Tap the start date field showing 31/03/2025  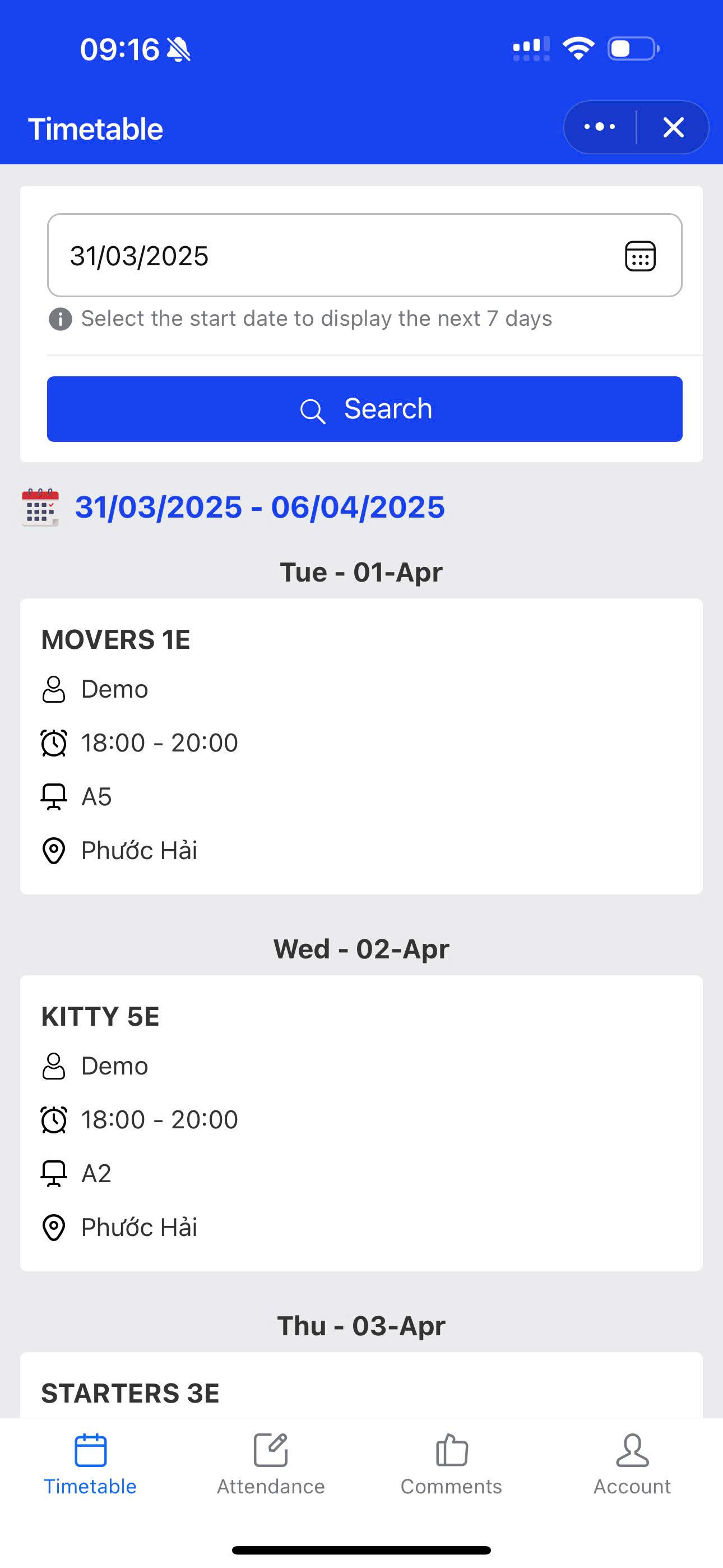tap(364, 255)
